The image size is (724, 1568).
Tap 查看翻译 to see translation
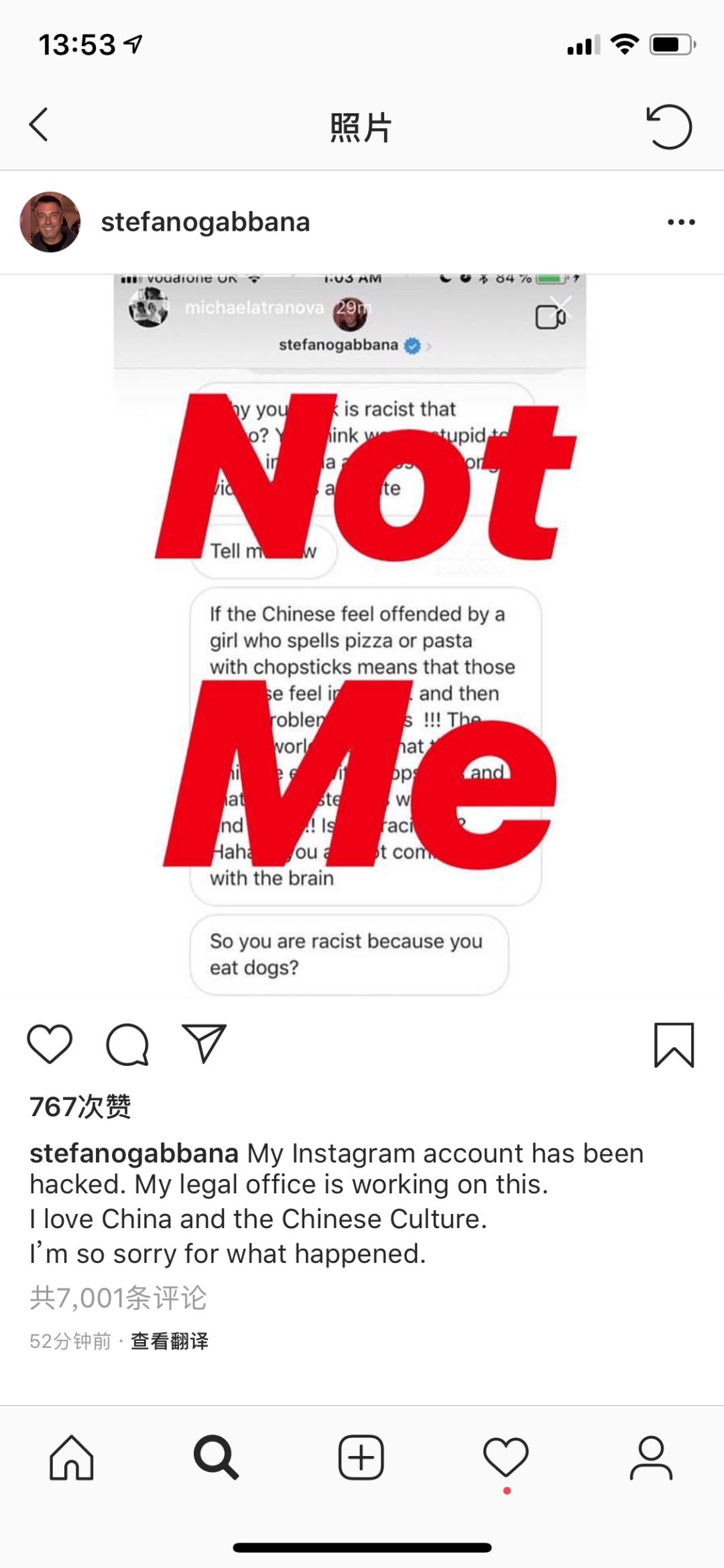pos(170,1341)
